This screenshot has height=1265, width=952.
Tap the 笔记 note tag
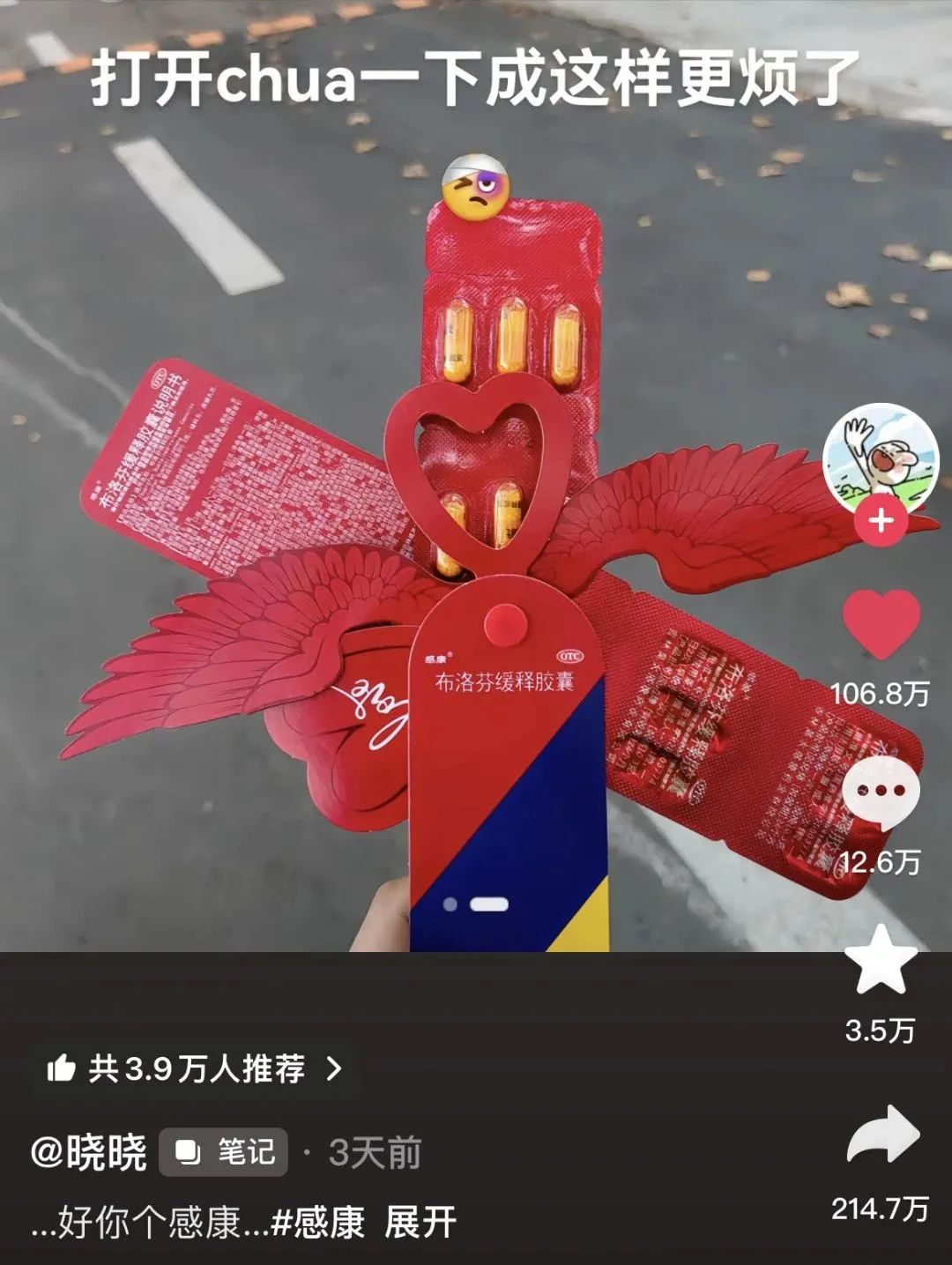pos(224,1152)
